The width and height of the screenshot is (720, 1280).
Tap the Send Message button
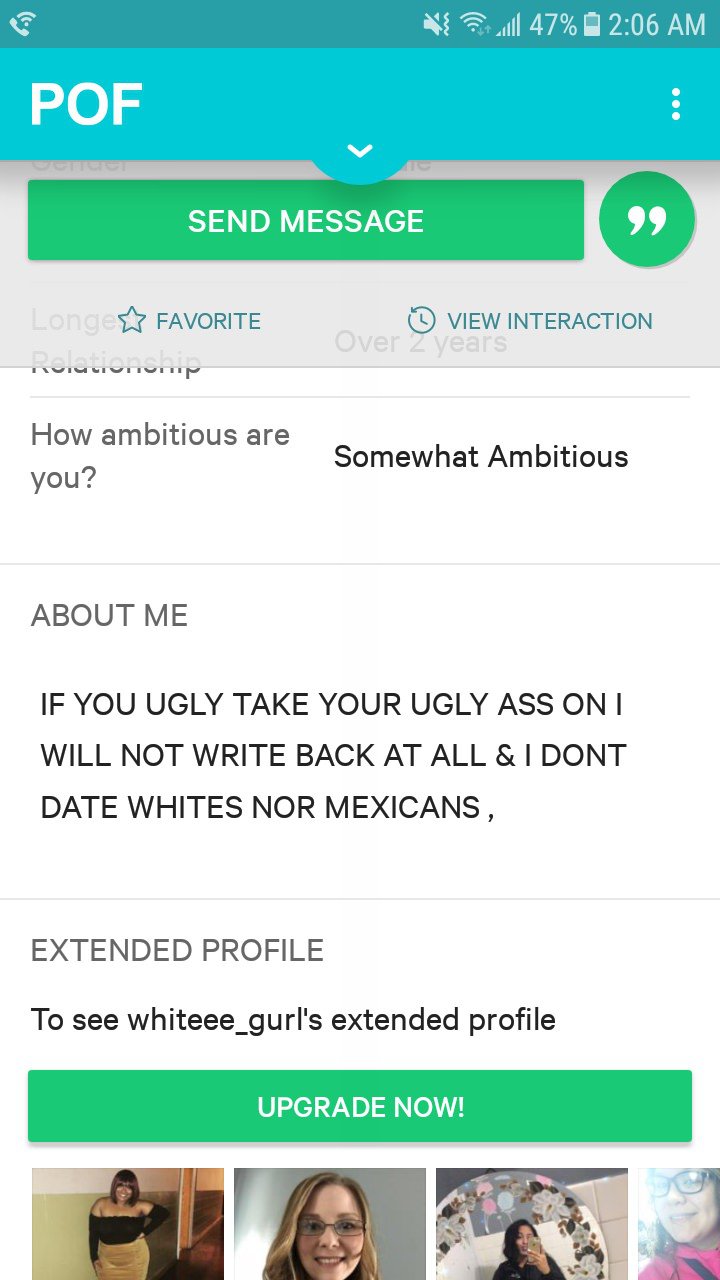pos(305,221)
